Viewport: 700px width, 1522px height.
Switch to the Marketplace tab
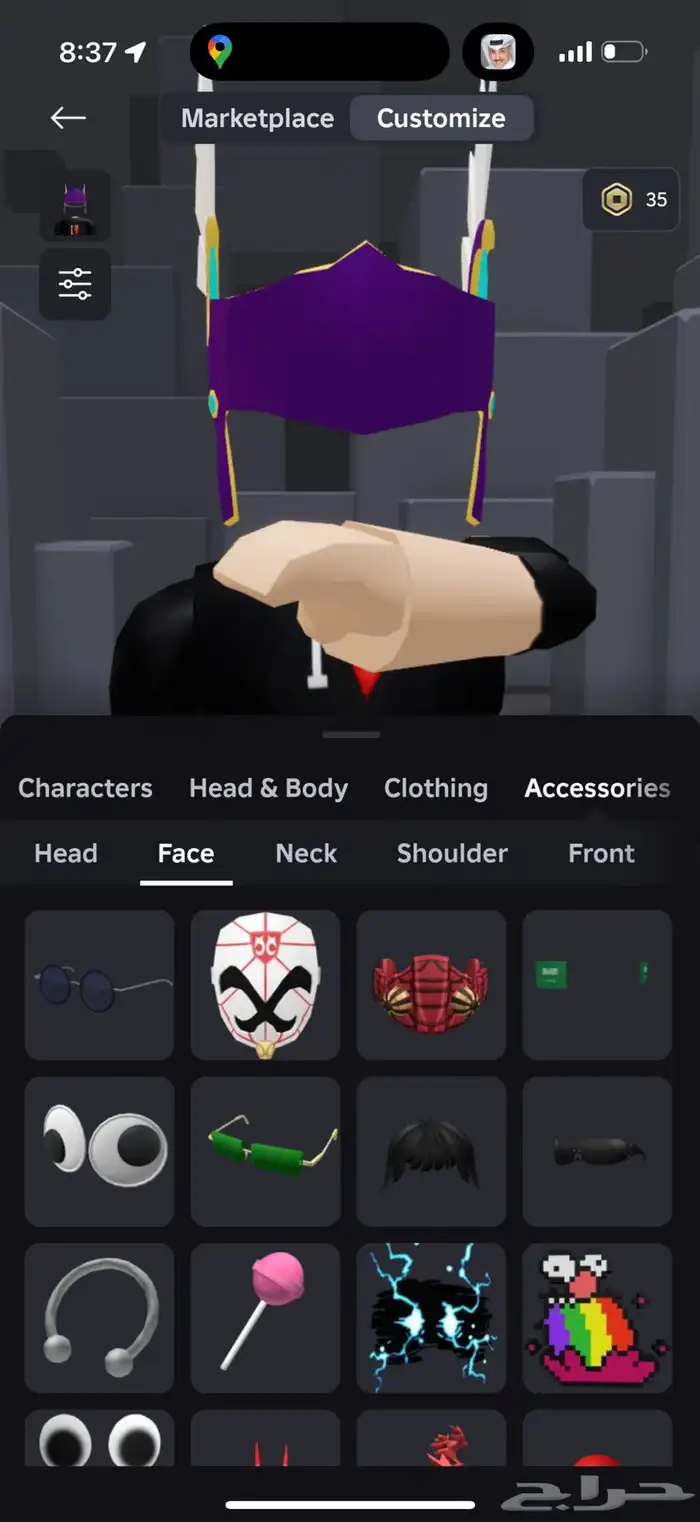tap(257, 118)
